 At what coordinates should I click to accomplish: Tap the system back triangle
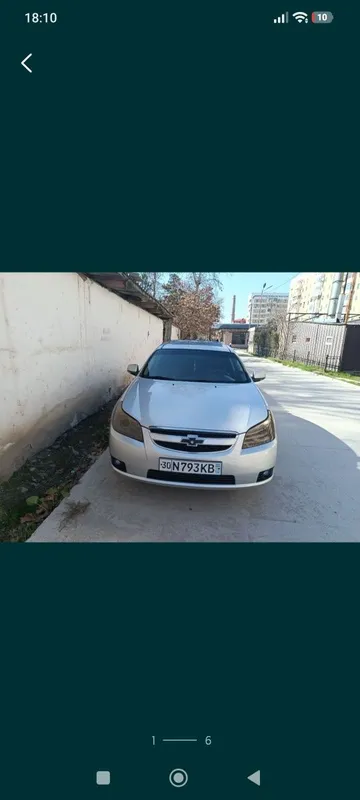tap(254, 778)
